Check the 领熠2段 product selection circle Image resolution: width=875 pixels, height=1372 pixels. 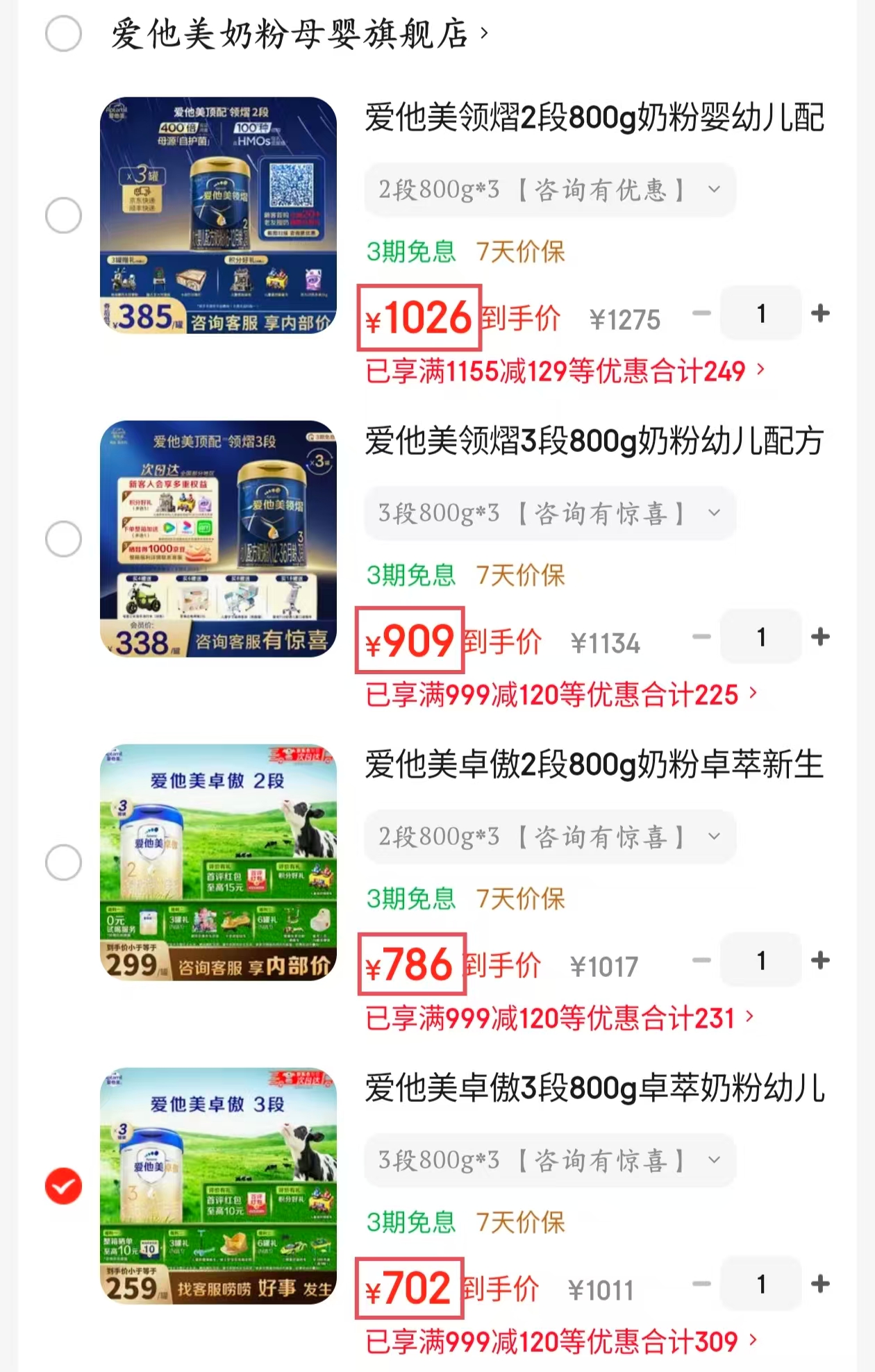[63, 215]
